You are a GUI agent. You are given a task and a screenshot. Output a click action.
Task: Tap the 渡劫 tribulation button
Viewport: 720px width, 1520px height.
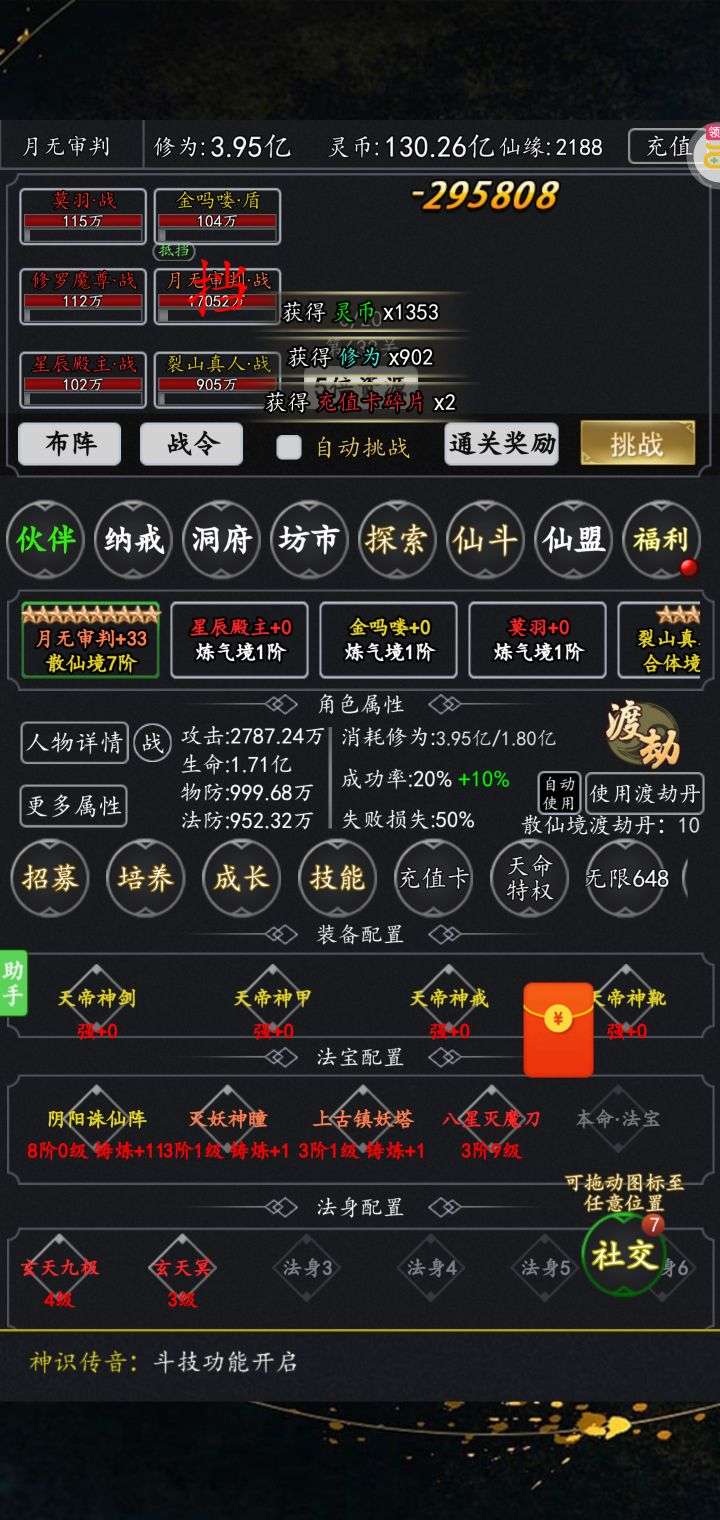click(641, 733)
